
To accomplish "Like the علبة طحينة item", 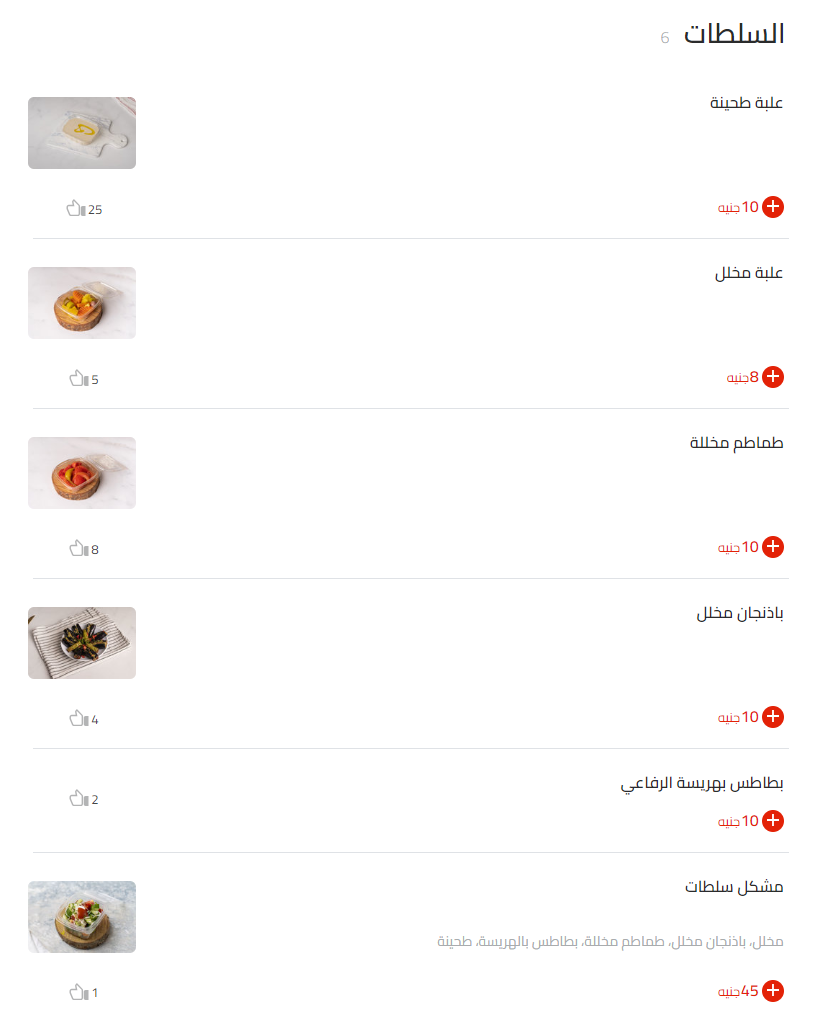I will tap(75, 209).
